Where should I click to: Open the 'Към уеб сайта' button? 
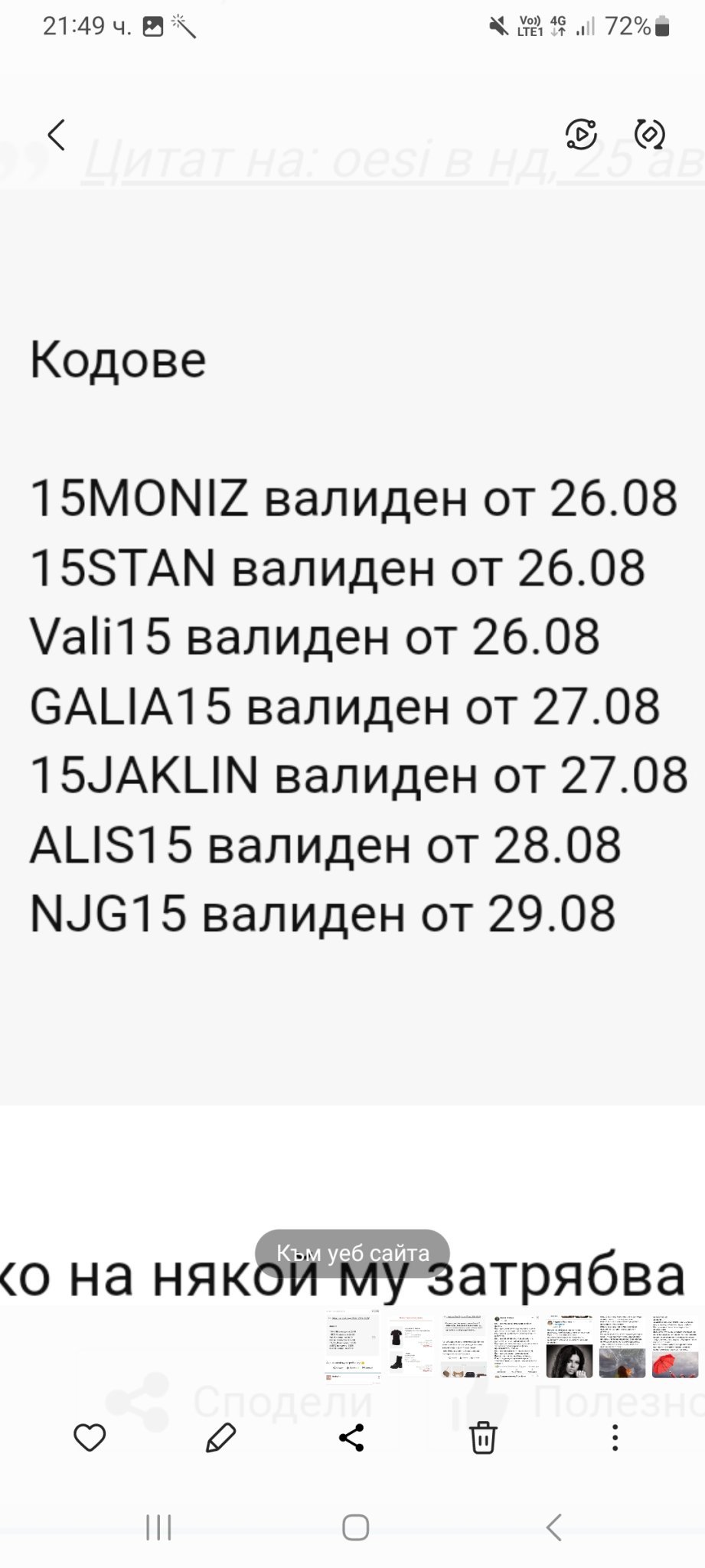pyautogui.click(x=352, y=1253)
